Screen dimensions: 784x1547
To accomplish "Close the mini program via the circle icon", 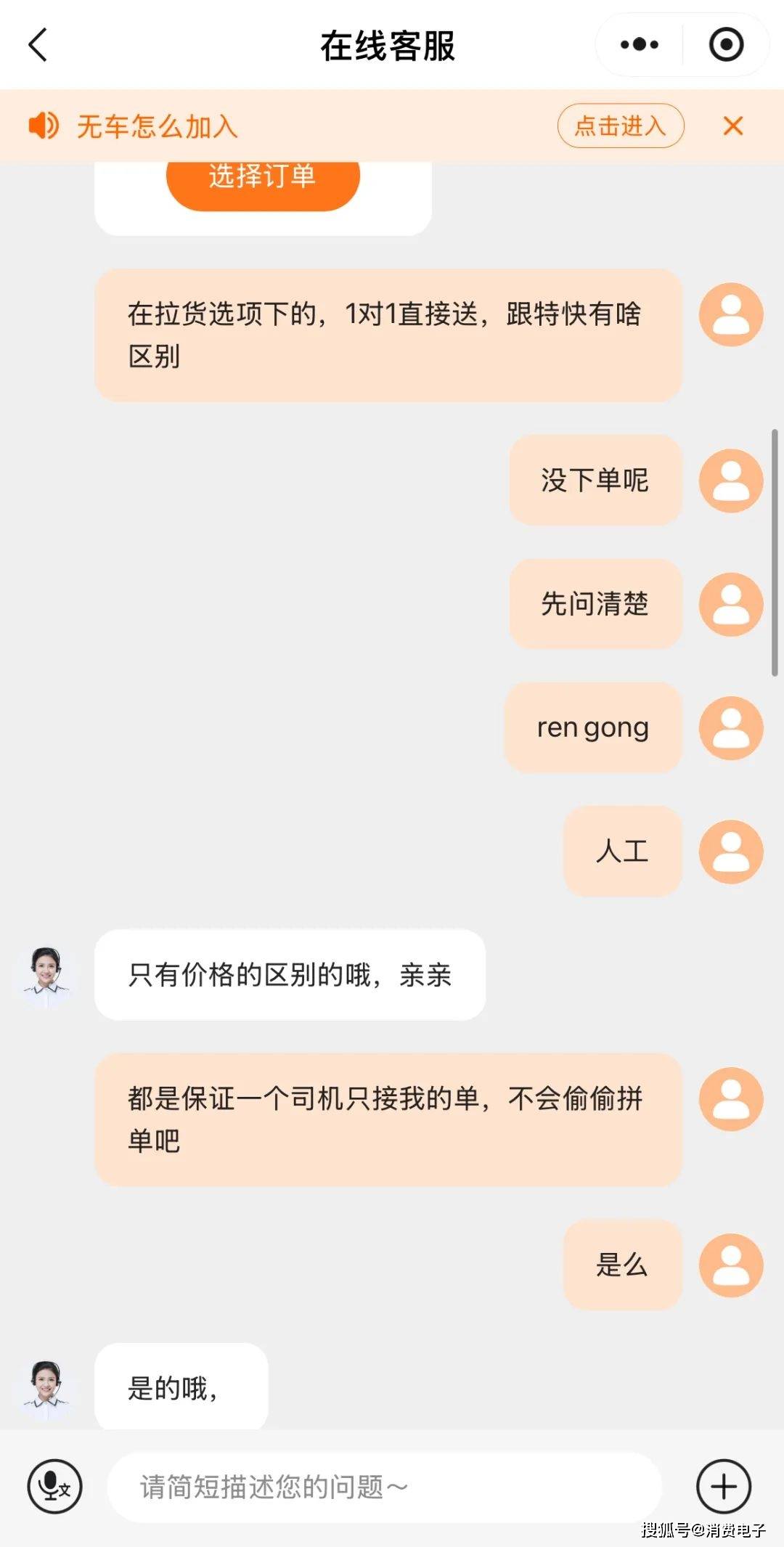I will pyautogui.click(x=726, y=45).
